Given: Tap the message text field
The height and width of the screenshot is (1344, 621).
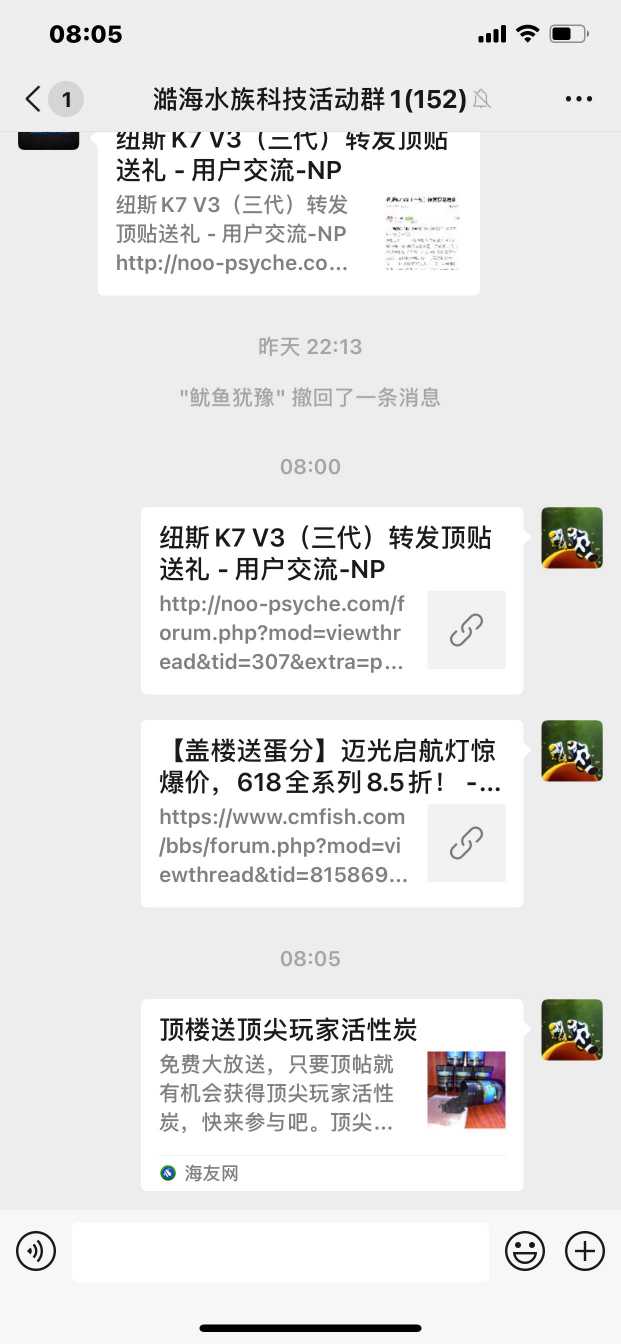Looking at the screenshot, I should pos(280,1250).
